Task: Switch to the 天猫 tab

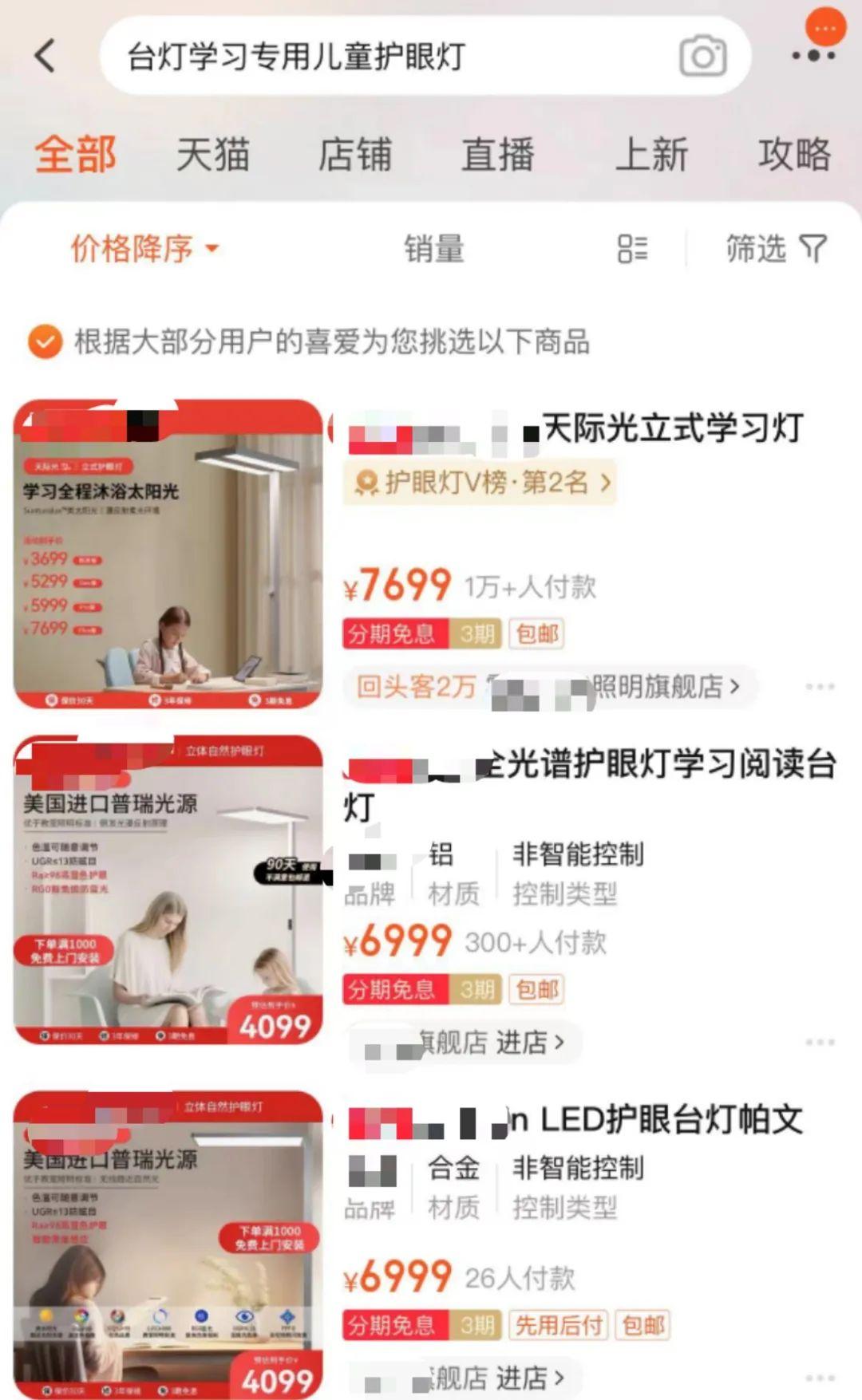Action: [212, 154]
